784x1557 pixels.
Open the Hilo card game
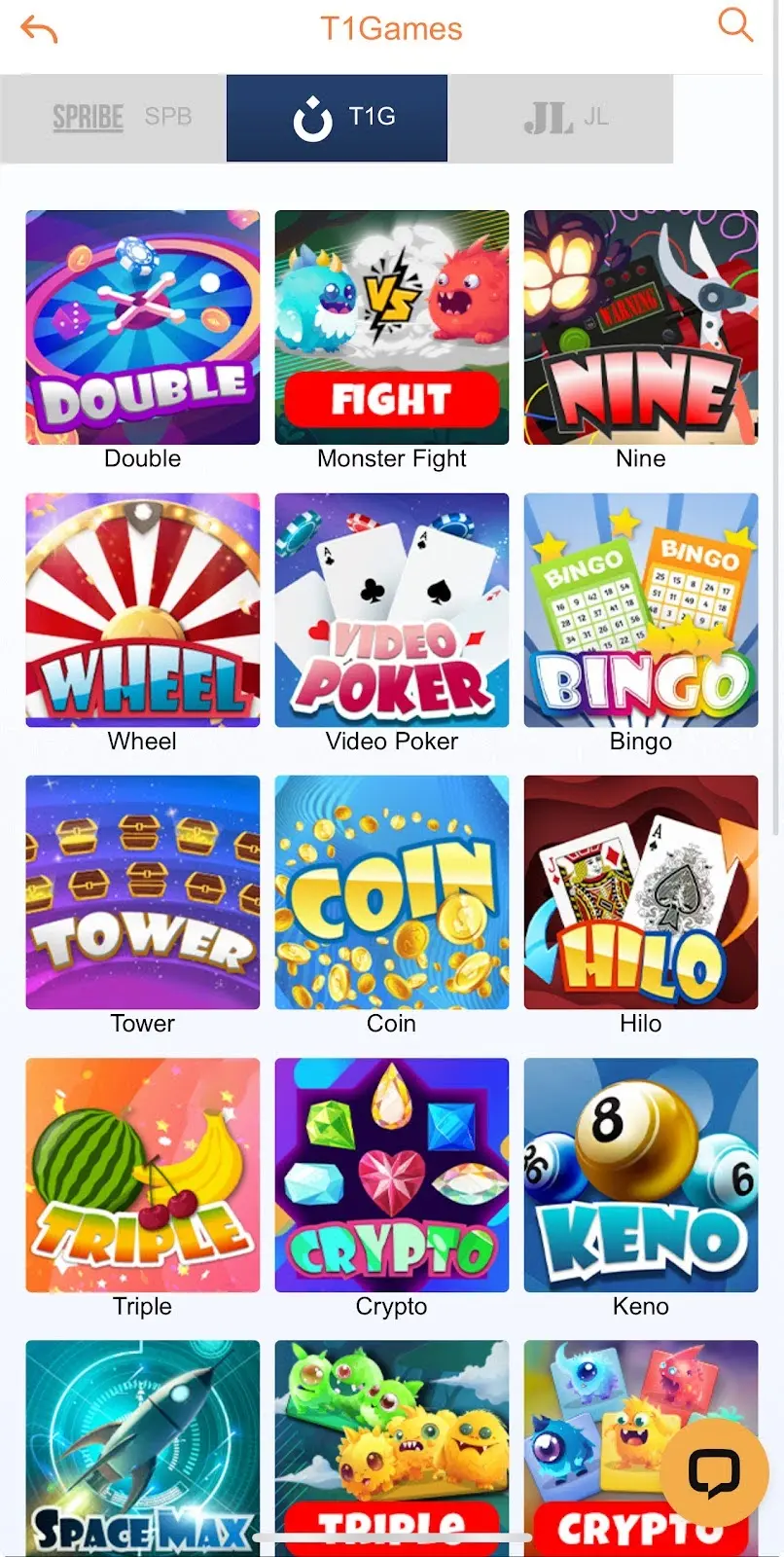[x=641, y=892]
